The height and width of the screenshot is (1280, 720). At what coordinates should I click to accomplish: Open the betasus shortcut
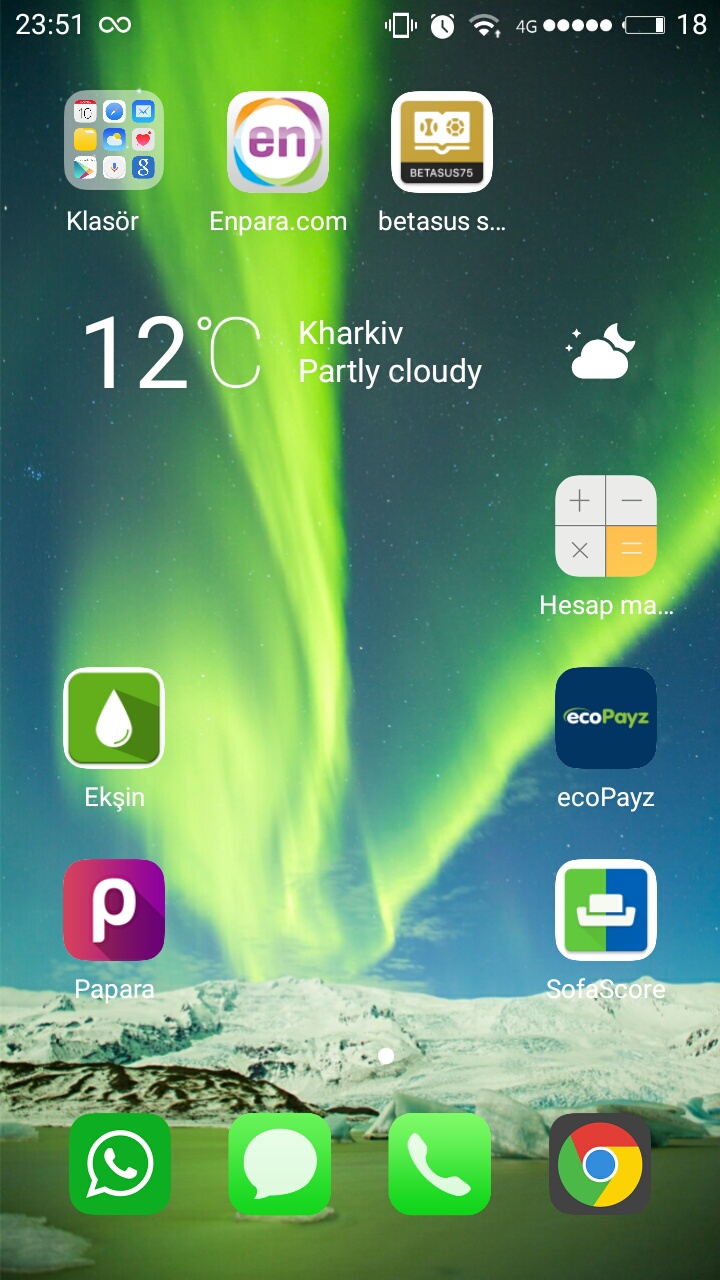pyautogui.click(x=442, y=141)
